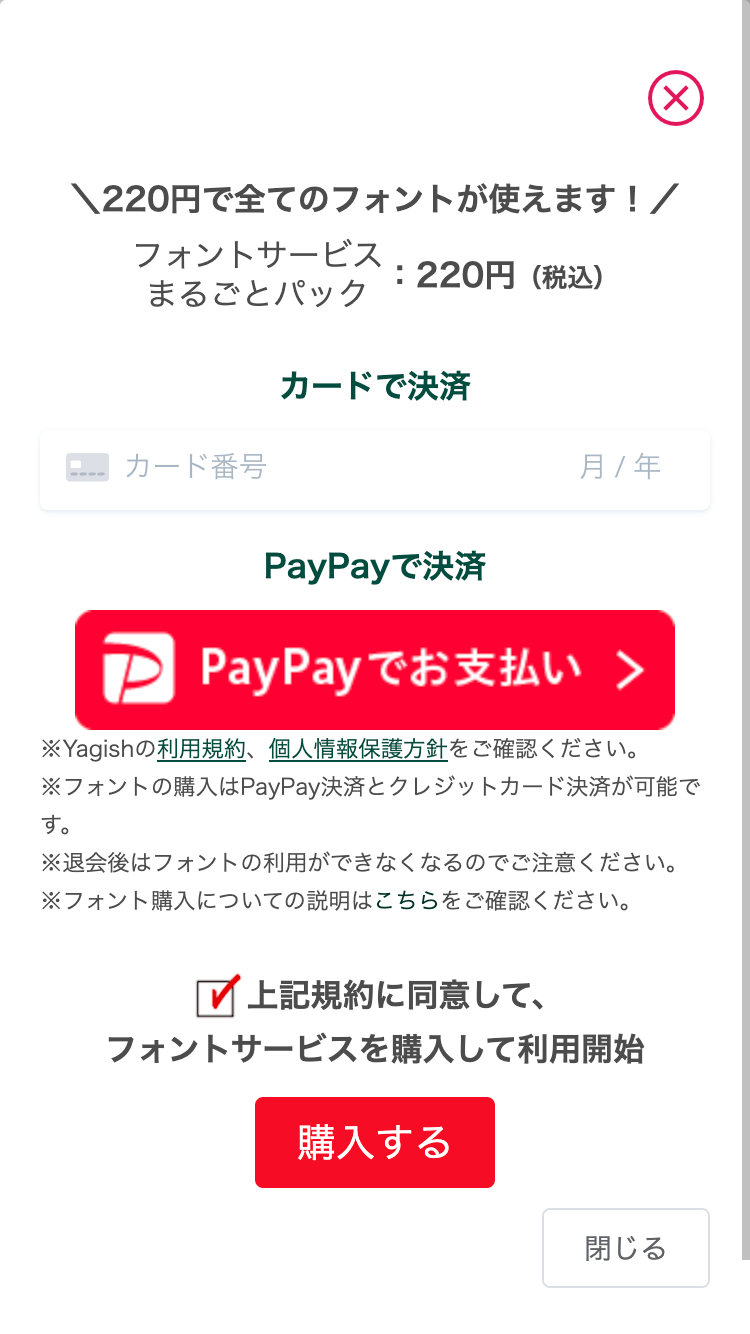Enter the card number field
This screenshot has width=750, height=1334.
point(300,467)
